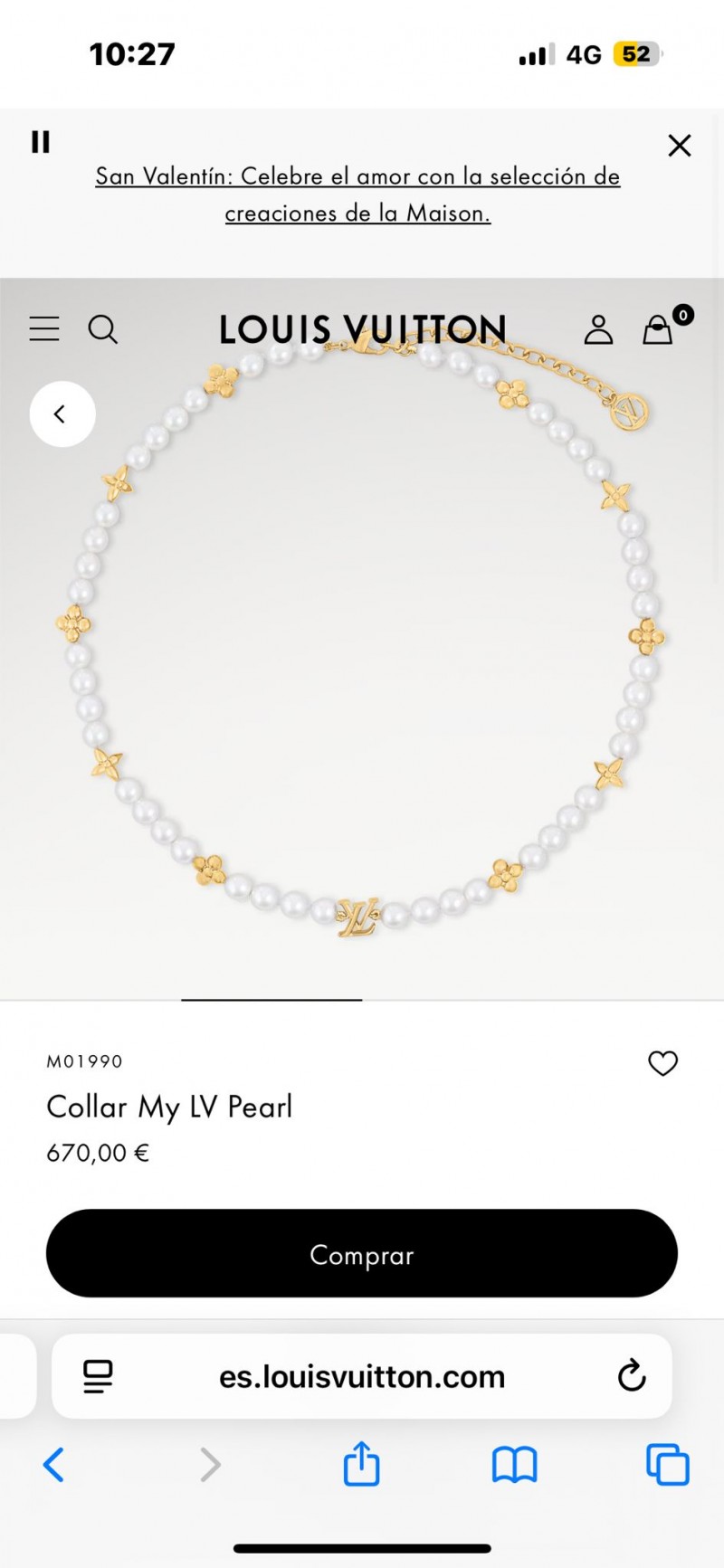Go back with the round arrow button
The height and width of the screenshot is (1568, 724).
62,414
